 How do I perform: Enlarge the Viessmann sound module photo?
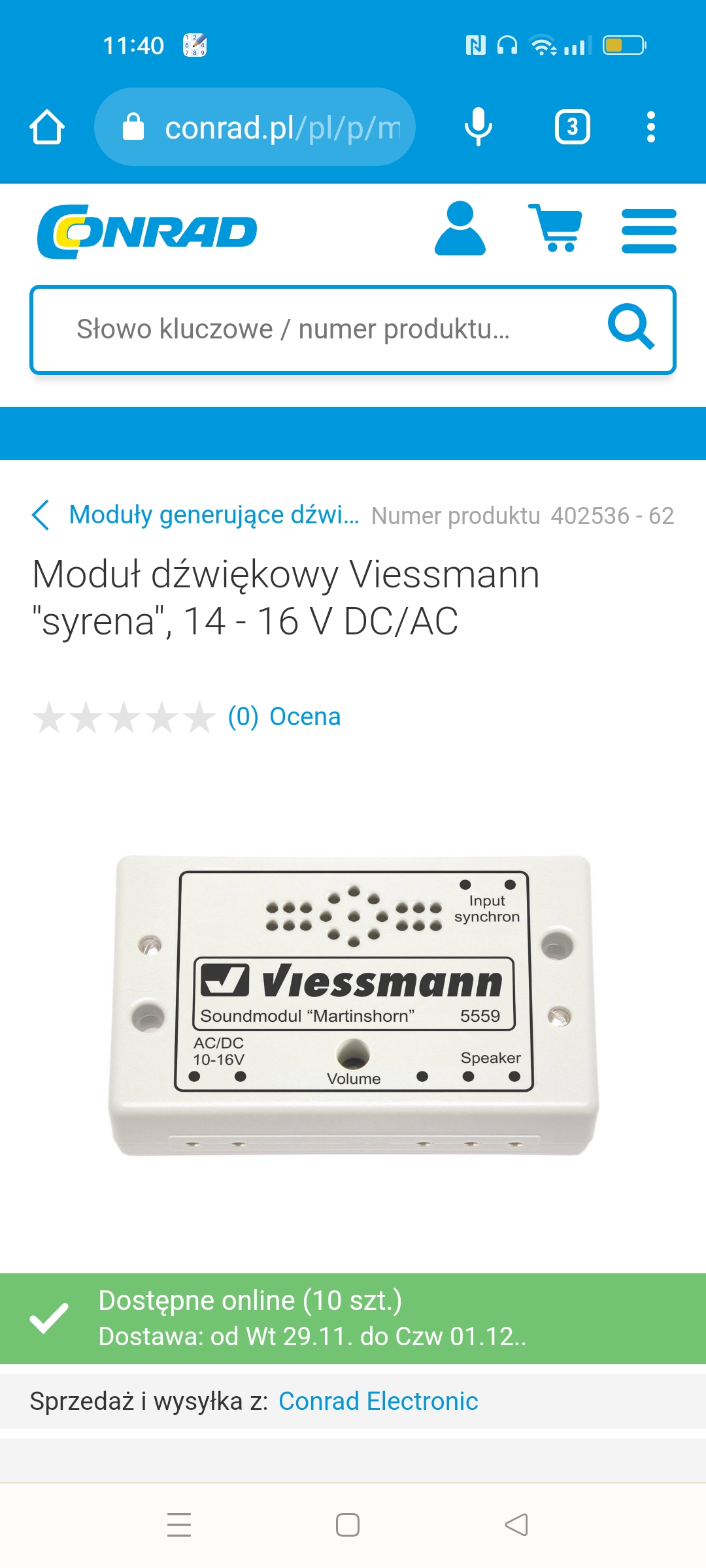pyautogui.click(x=353, y=1005)
